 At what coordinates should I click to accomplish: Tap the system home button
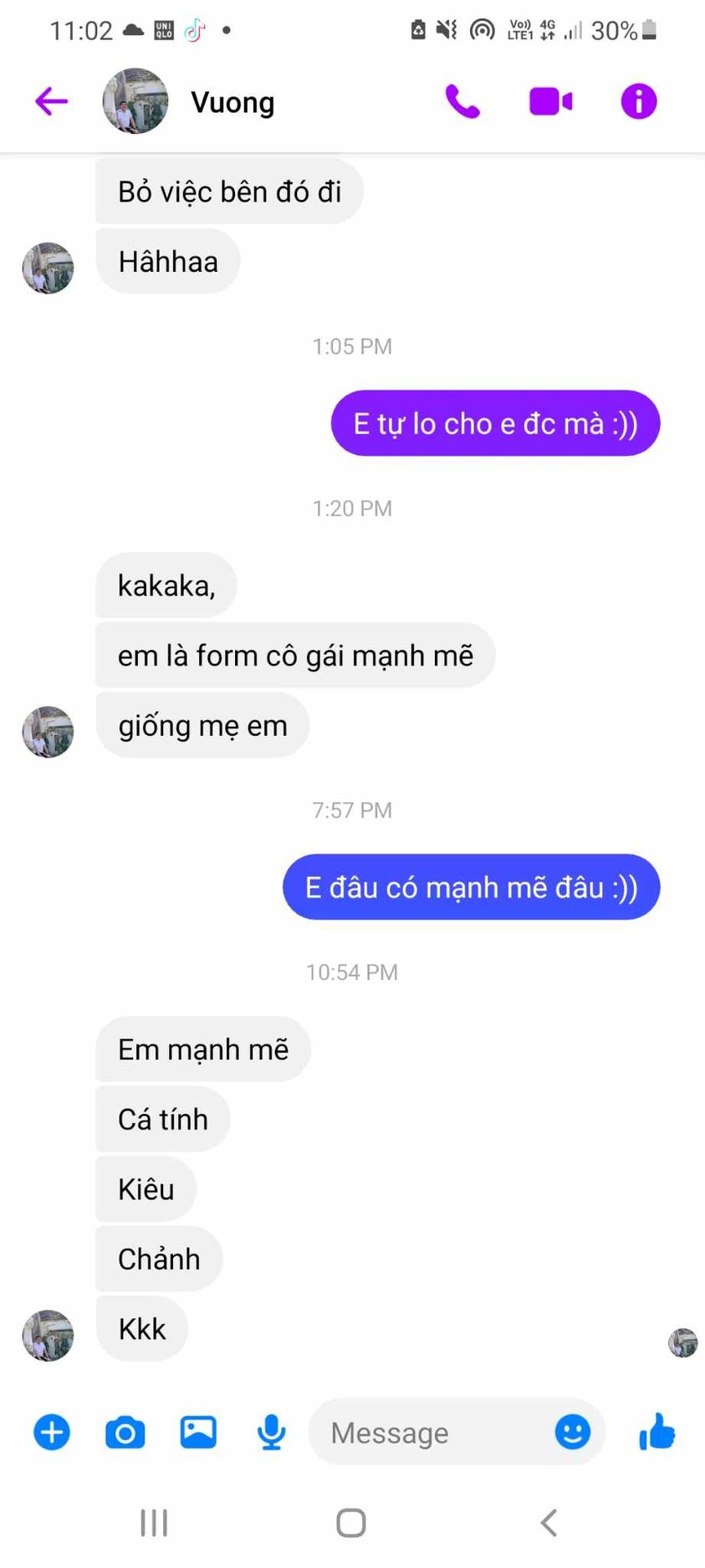pos(351,1523)
